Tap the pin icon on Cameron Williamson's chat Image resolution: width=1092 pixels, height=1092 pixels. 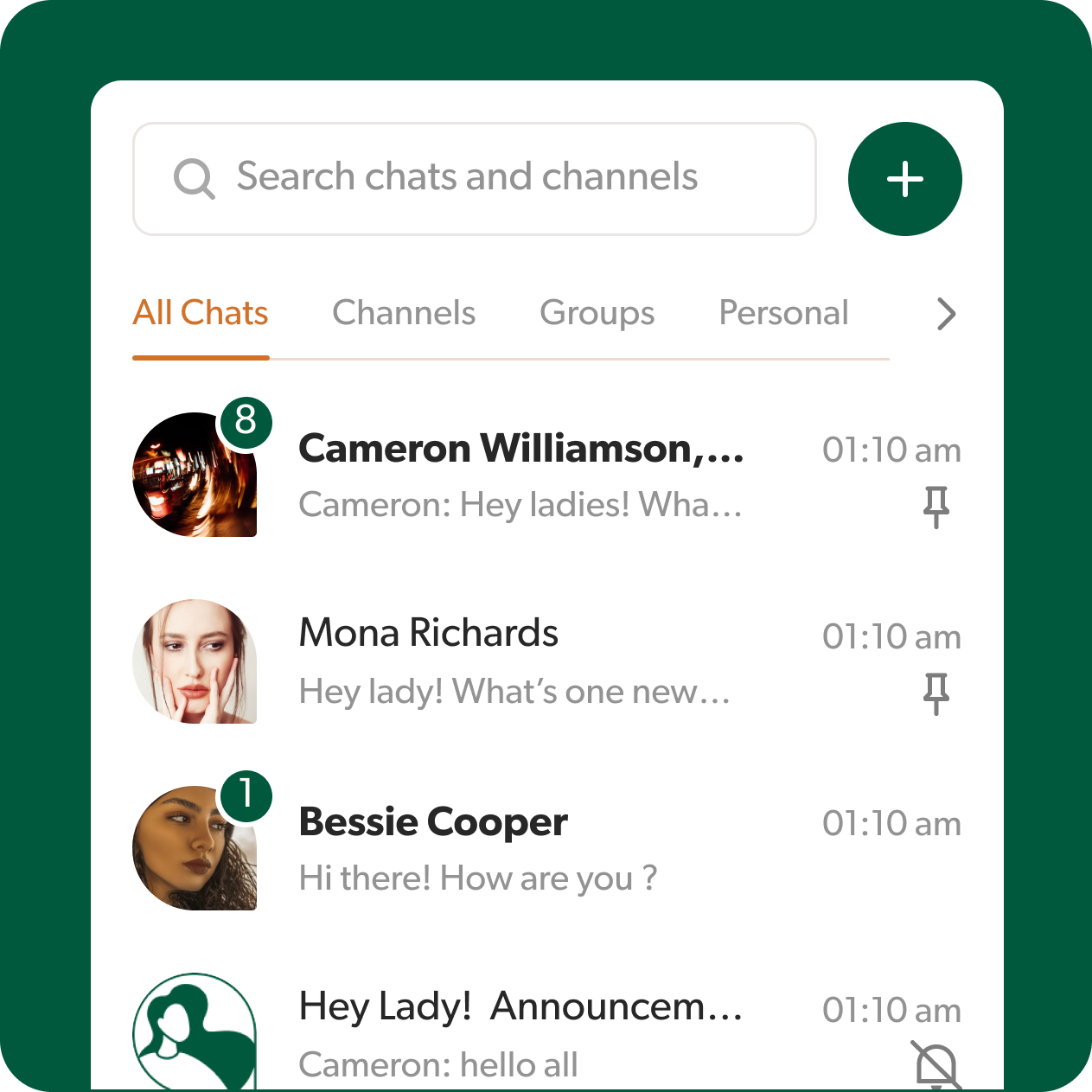(x=936, y=507)
